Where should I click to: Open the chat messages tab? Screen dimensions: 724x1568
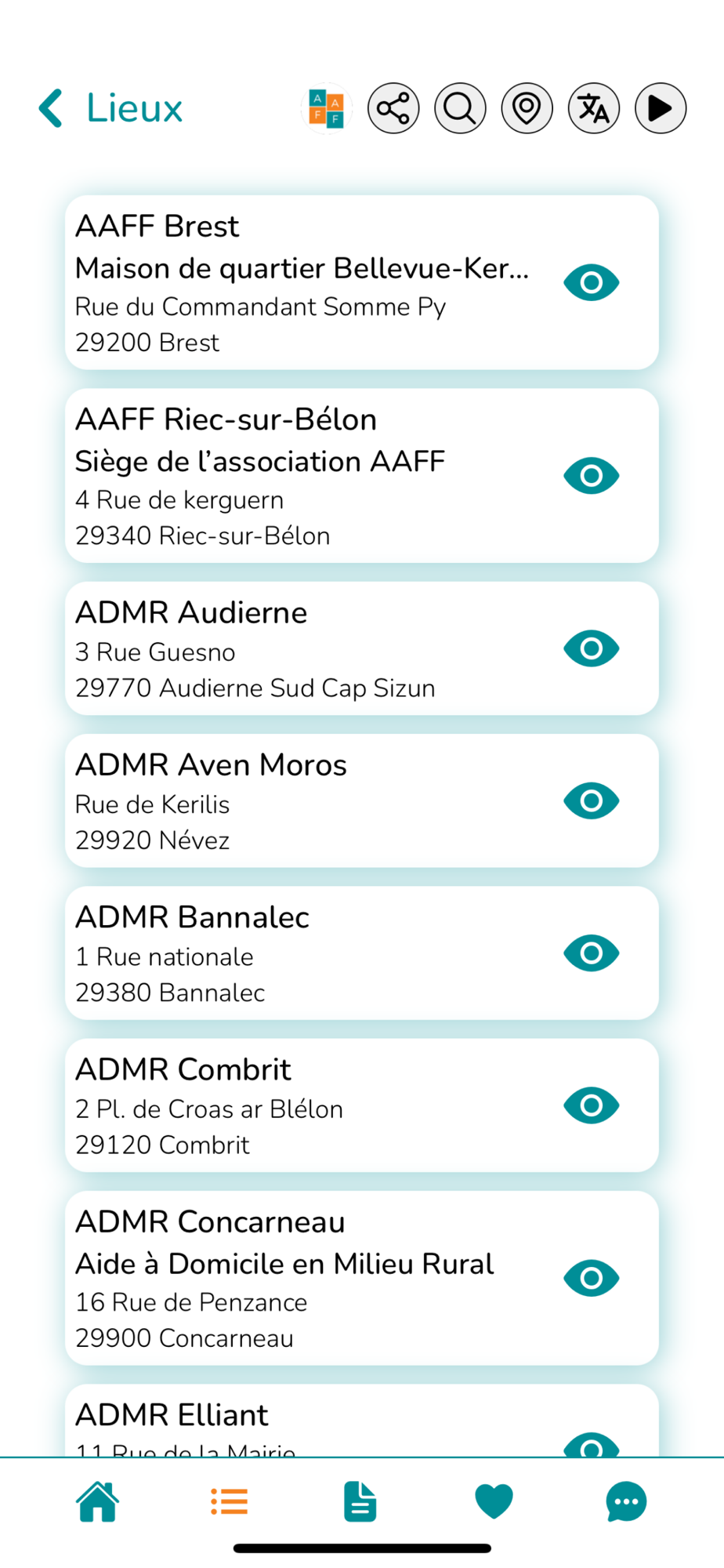point(626,1502)
